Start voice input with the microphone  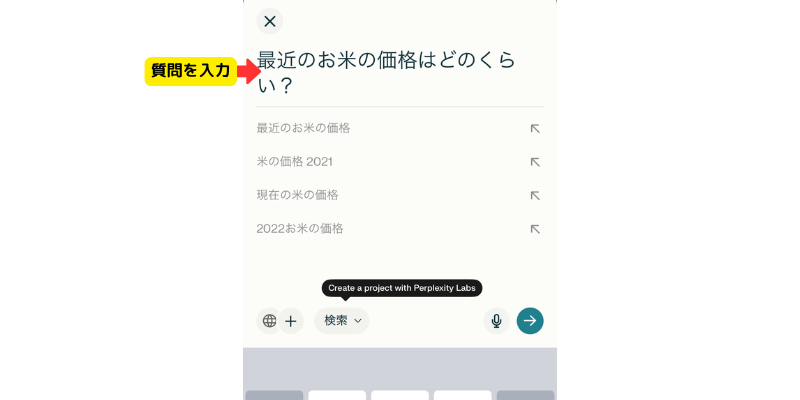[496, 320]
